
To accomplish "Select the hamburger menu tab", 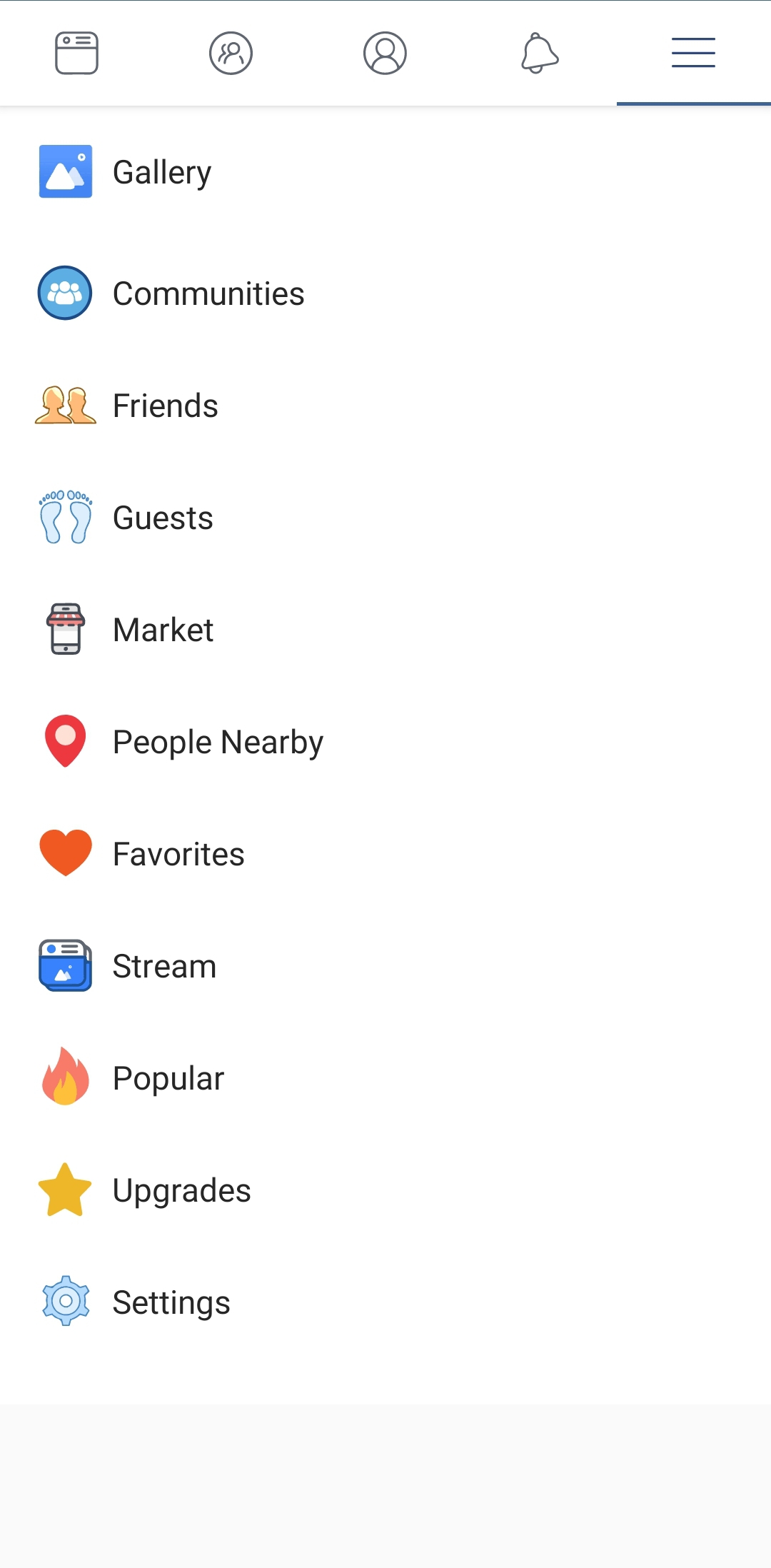I will (x=693, y=54).
